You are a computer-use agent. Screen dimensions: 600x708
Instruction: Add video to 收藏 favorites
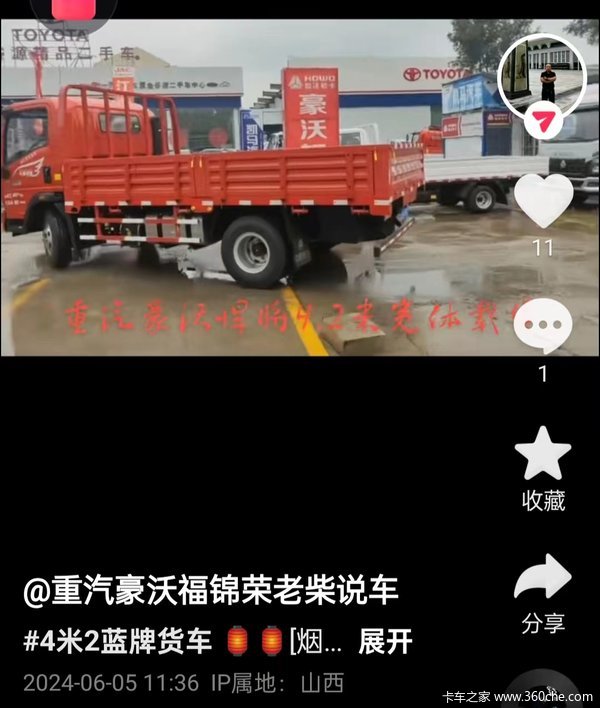click(x=543, y=455)
